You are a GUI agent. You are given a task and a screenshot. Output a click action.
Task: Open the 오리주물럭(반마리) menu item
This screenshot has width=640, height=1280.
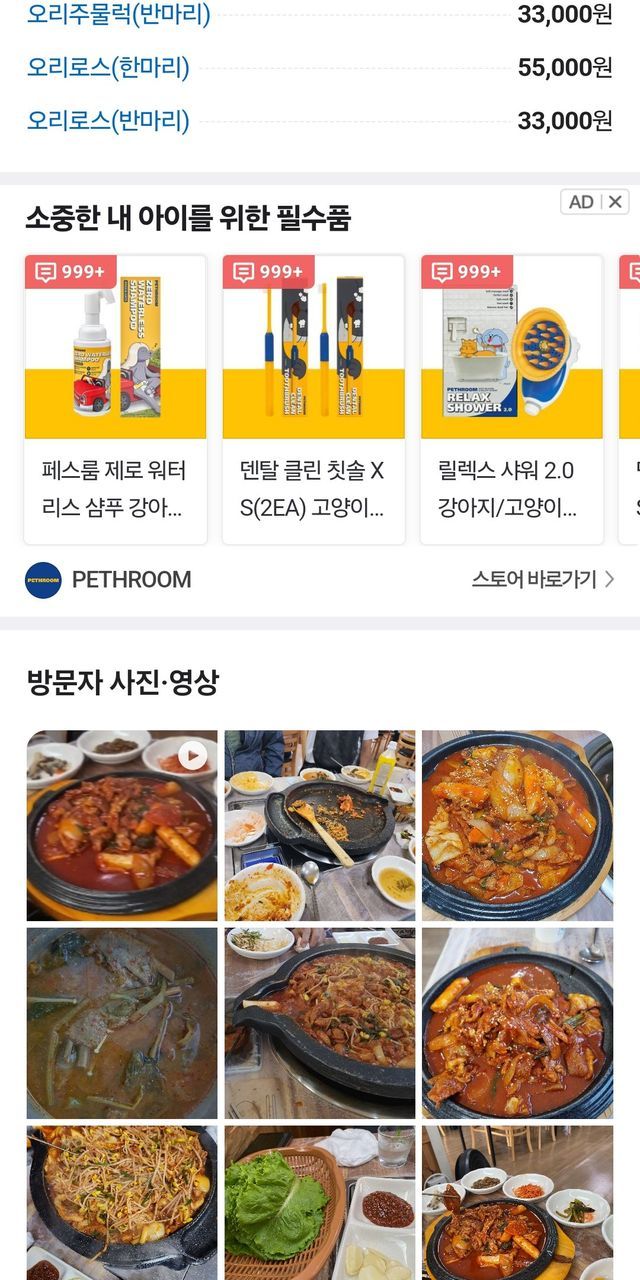[x=119, y=15]
